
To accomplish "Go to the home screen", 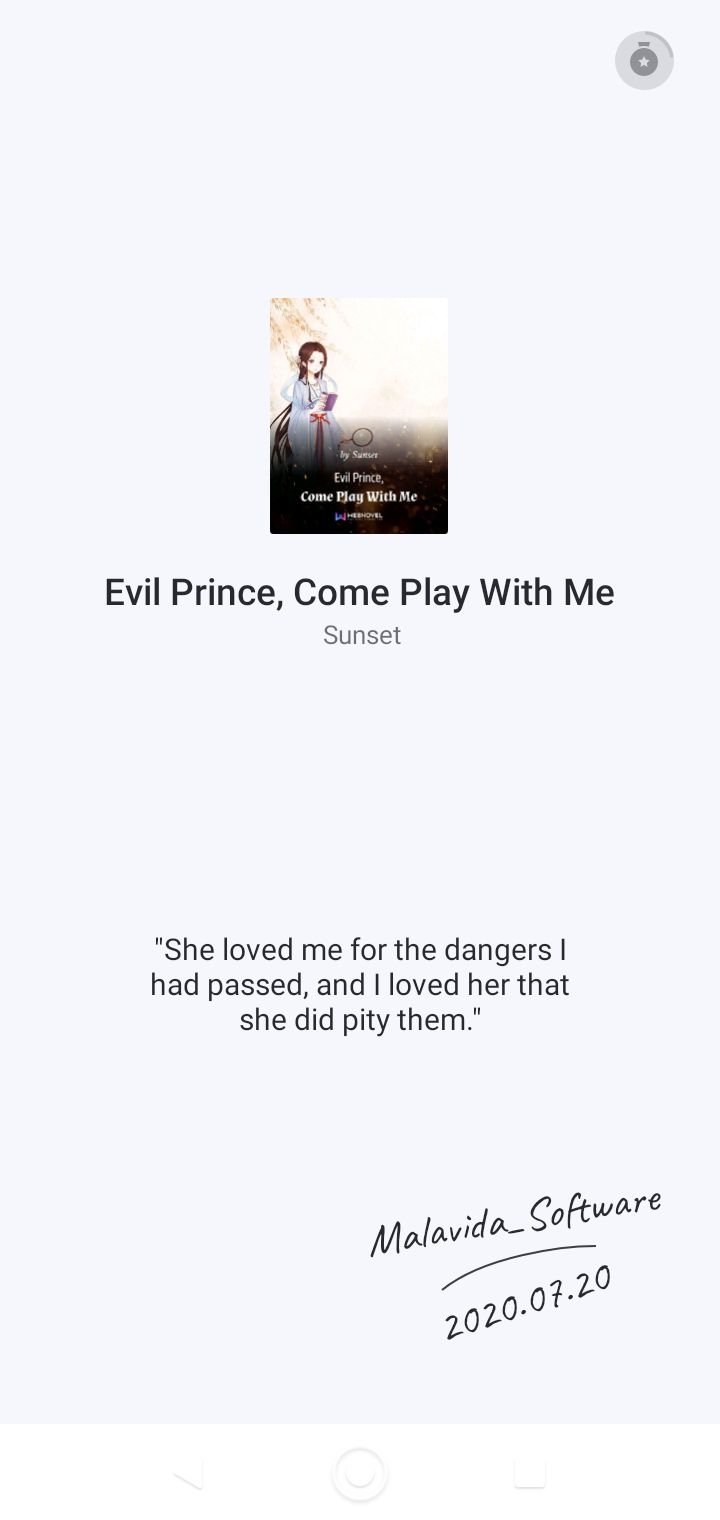I will (x=359, y=1474).
